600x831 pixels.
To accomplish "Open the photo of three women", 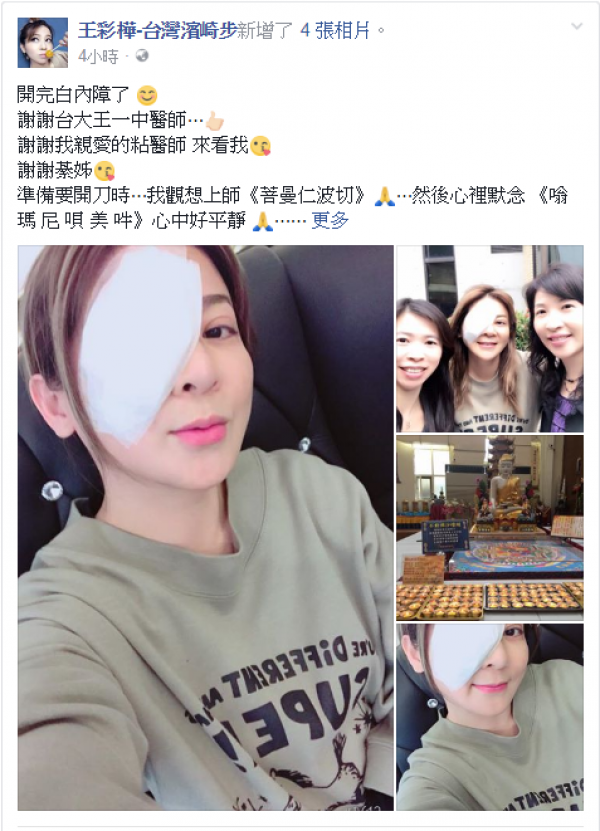I will (x=489, y=339).
